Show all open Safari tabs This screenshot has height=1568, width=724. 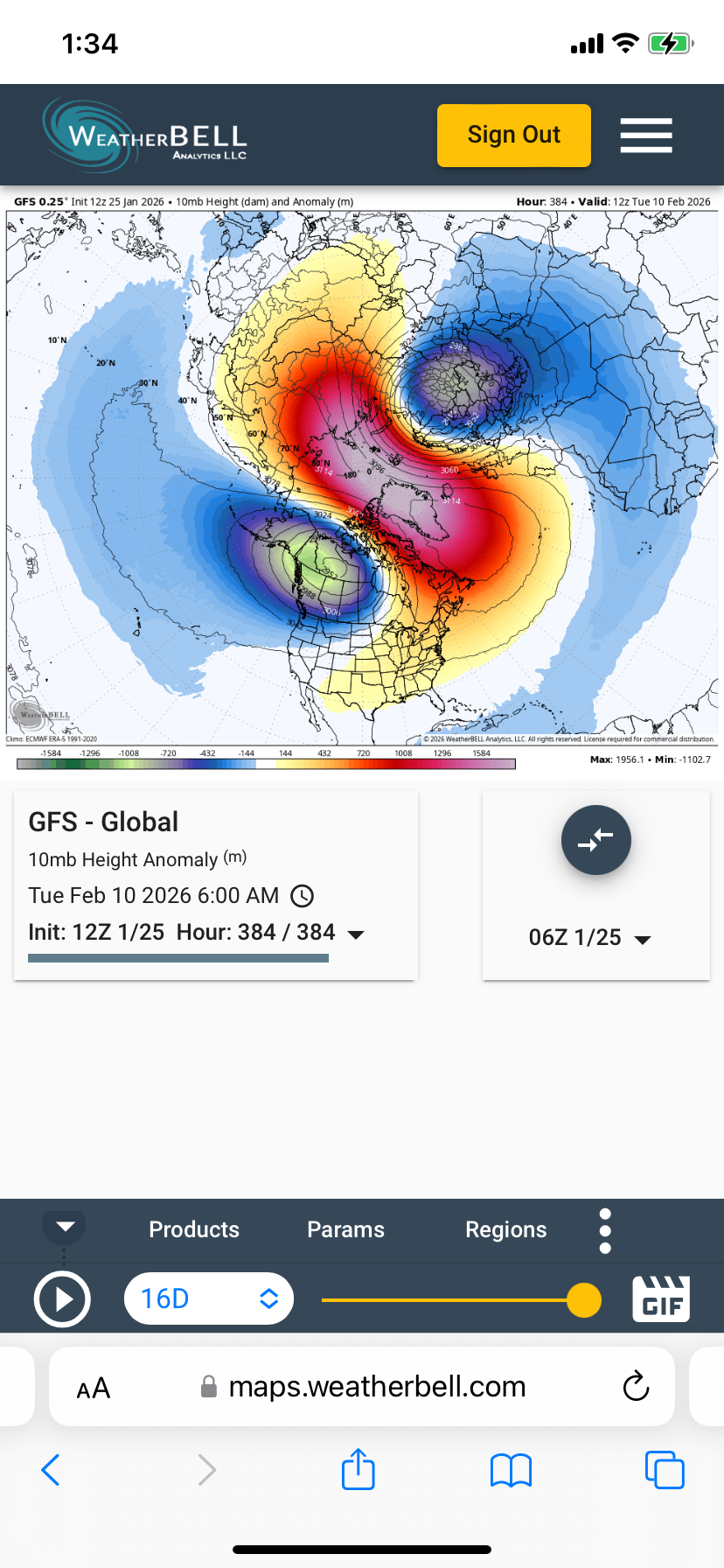pyautogui.click(x=665, y=1470)
